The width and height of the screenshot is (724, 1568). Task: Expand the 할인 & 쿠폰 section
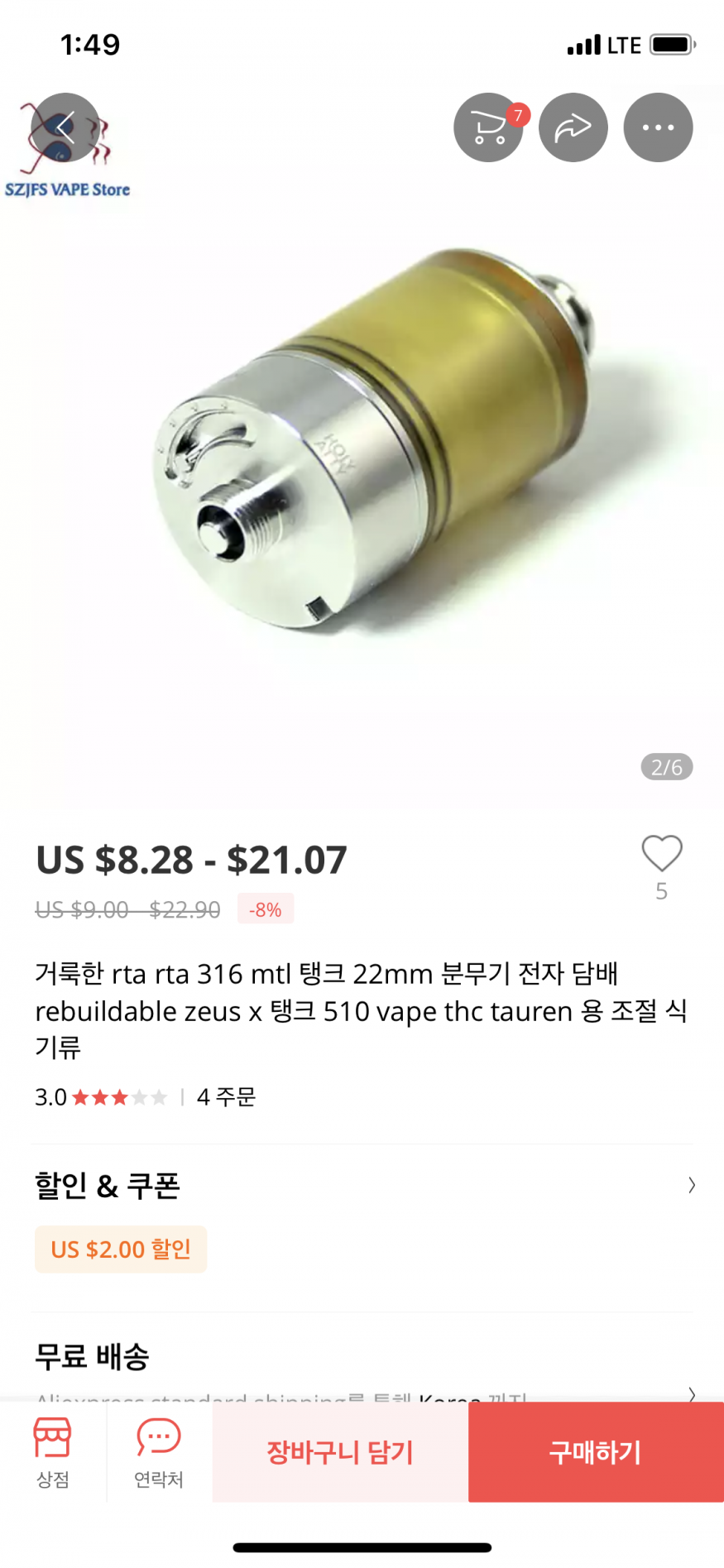tap(691, 1186)
